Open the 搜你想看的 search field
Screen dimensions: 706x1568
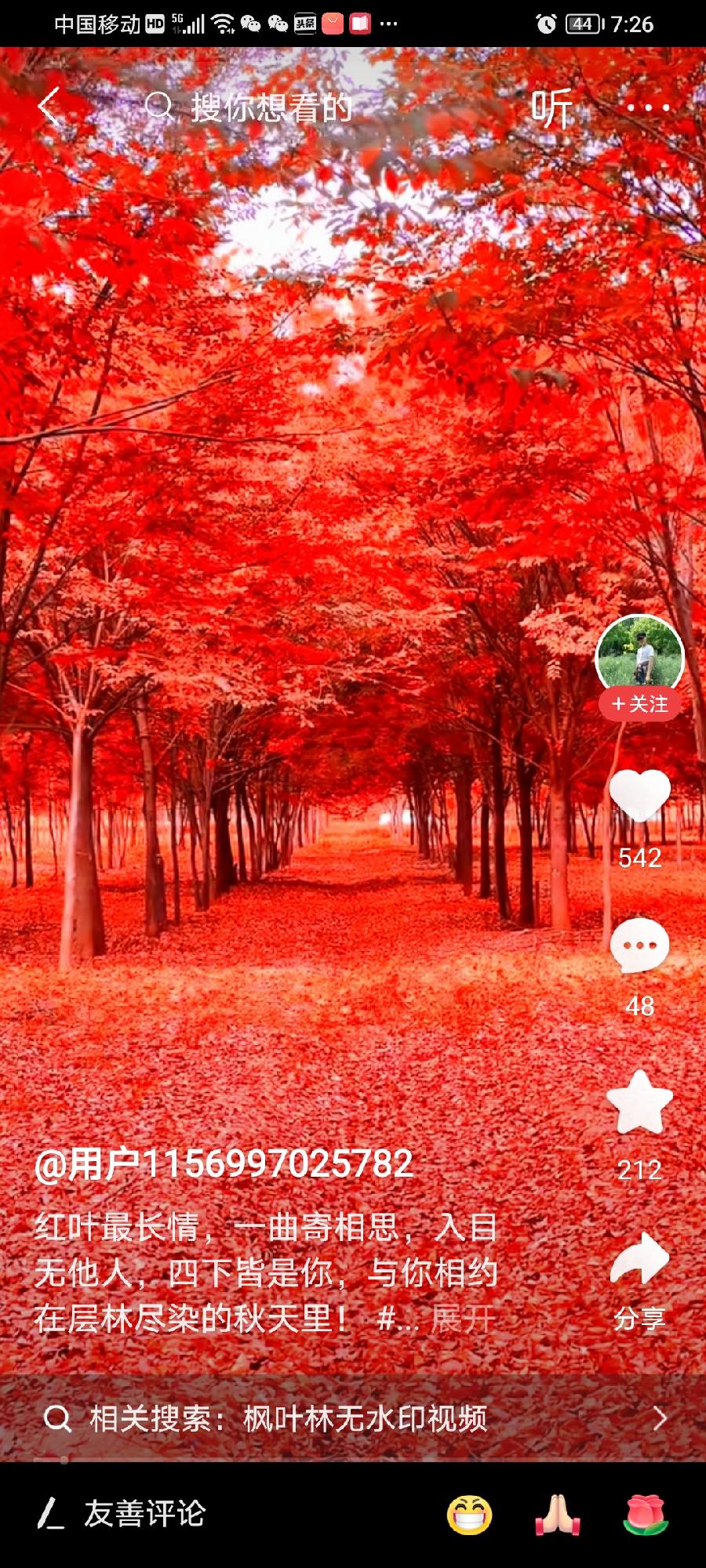point(249,107)
